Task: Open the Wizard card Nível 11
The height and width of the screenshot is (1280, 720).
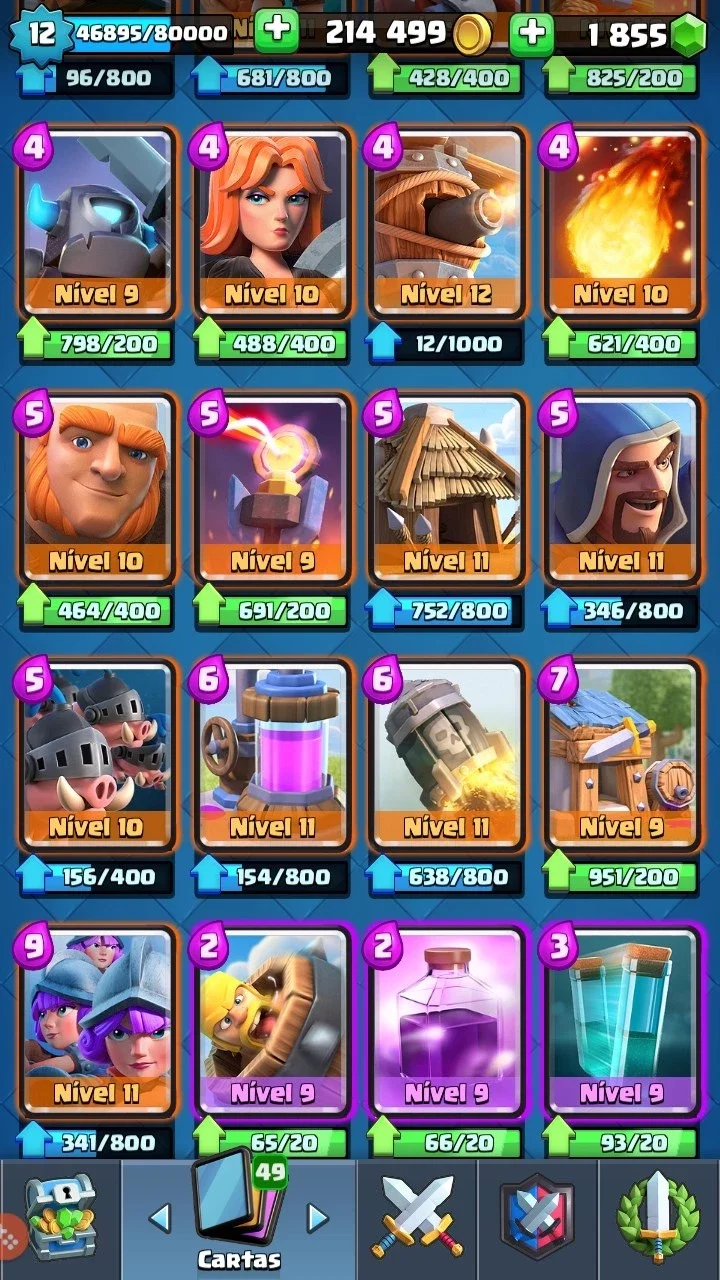Action: pos(621,489)
